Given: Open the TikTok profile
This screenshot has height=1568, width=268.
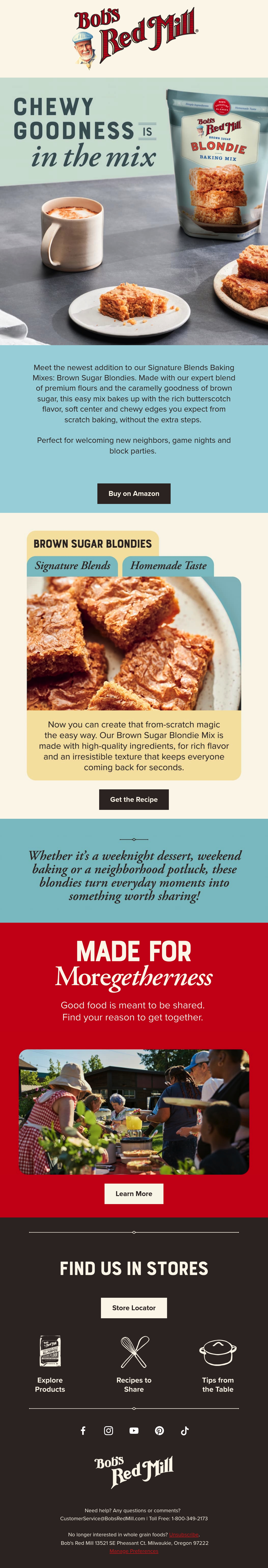Looking at the screenshot, I should [x=184, y=1431].
